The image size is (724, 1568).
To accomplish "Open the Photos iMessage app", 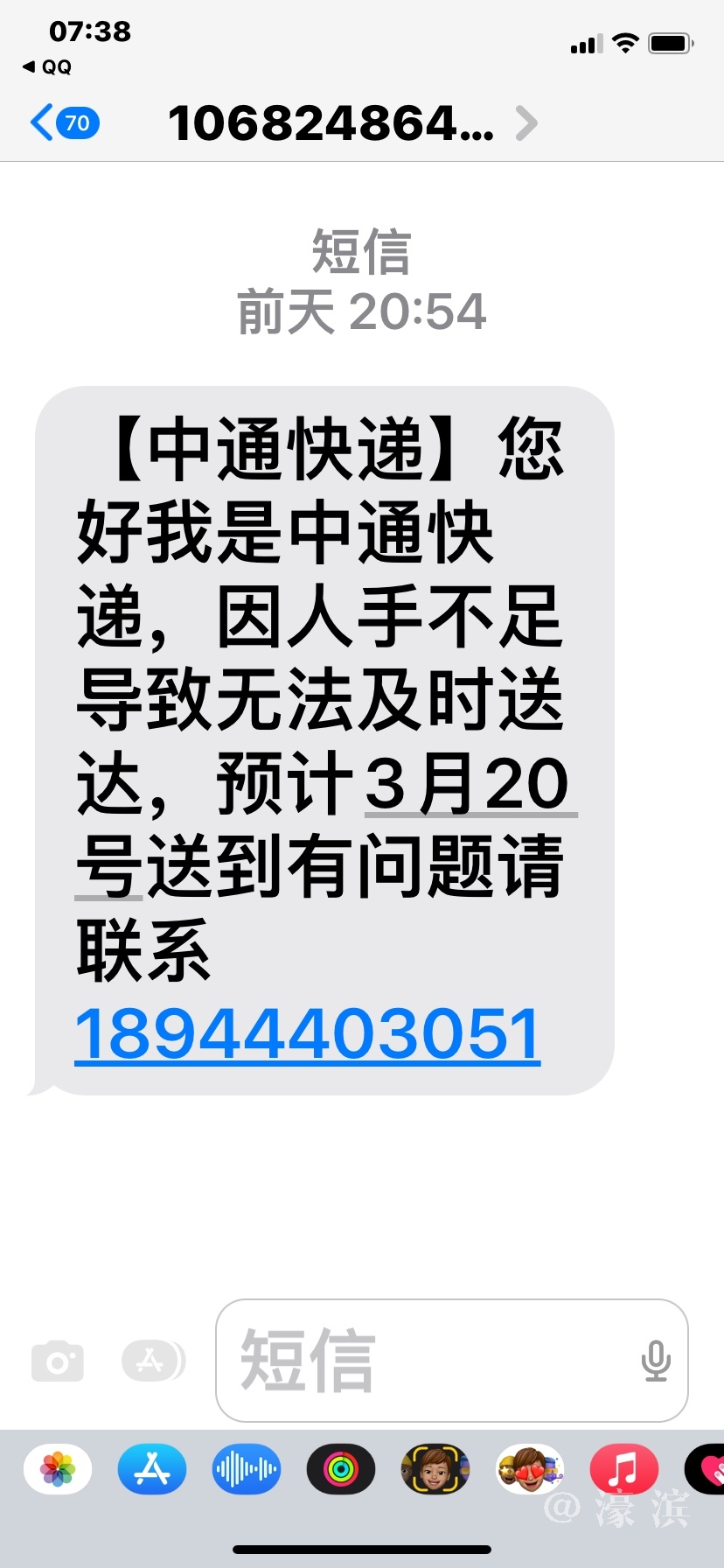I will 58,1469.
